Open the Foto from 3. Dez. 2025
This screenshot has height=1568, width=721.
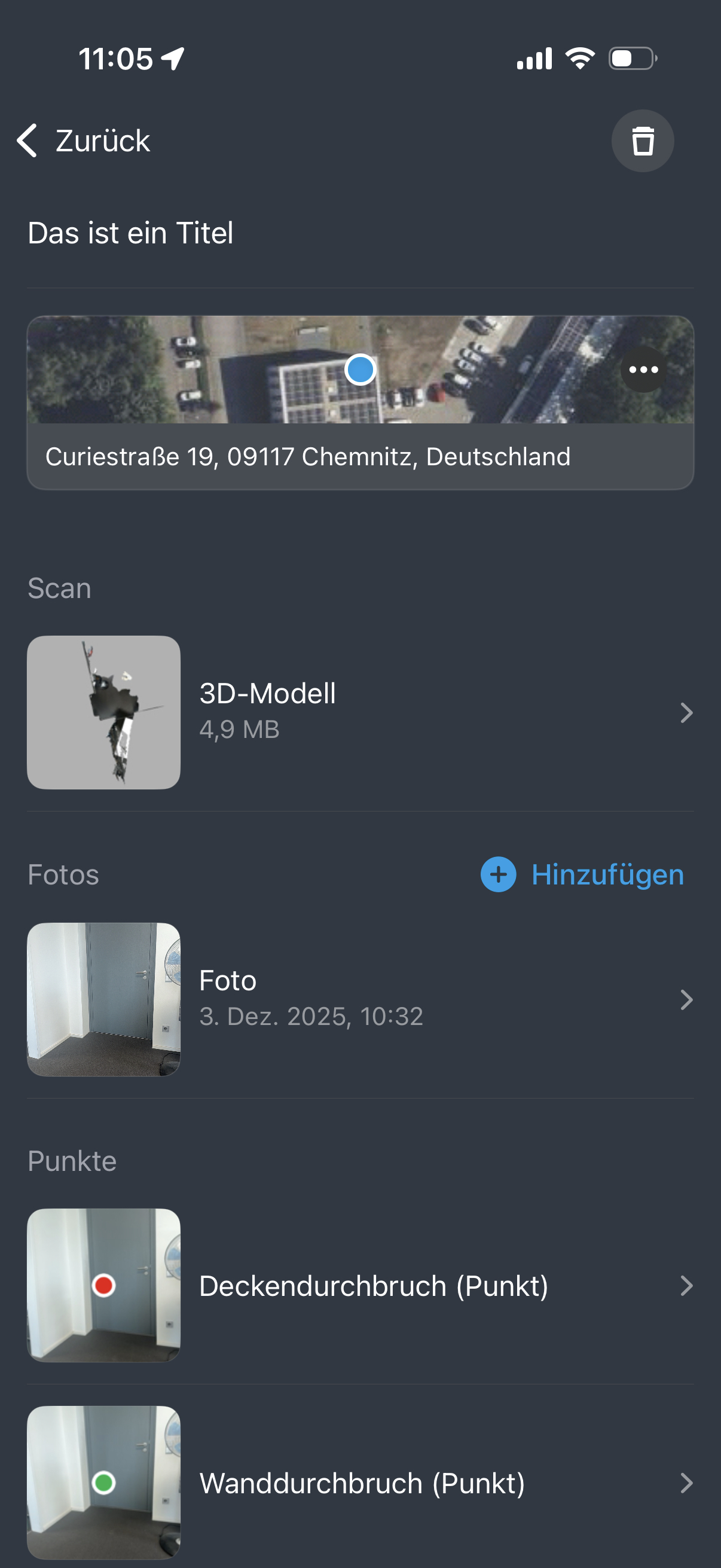pos(360,999)
